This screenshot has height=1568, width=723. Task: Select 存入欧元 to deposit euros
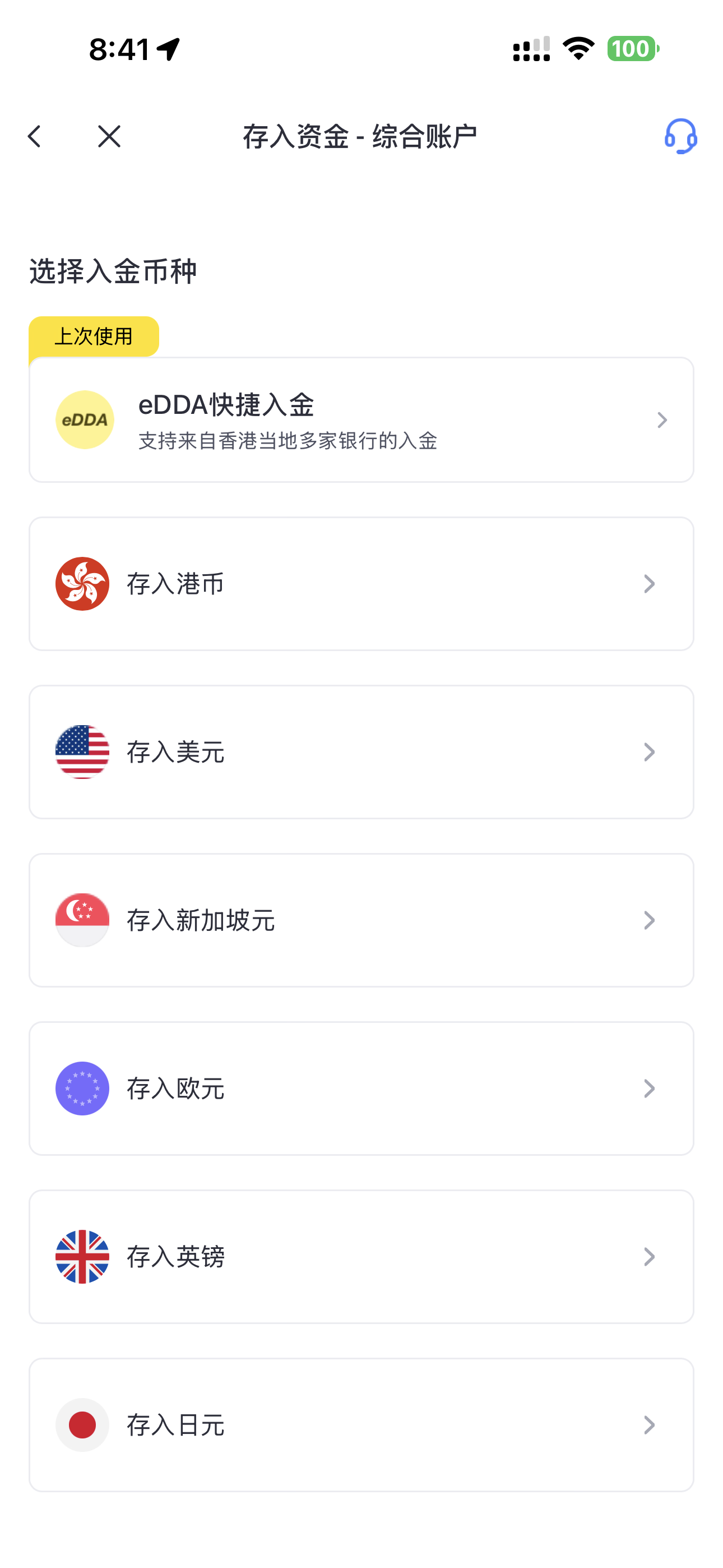(361, 1089)
